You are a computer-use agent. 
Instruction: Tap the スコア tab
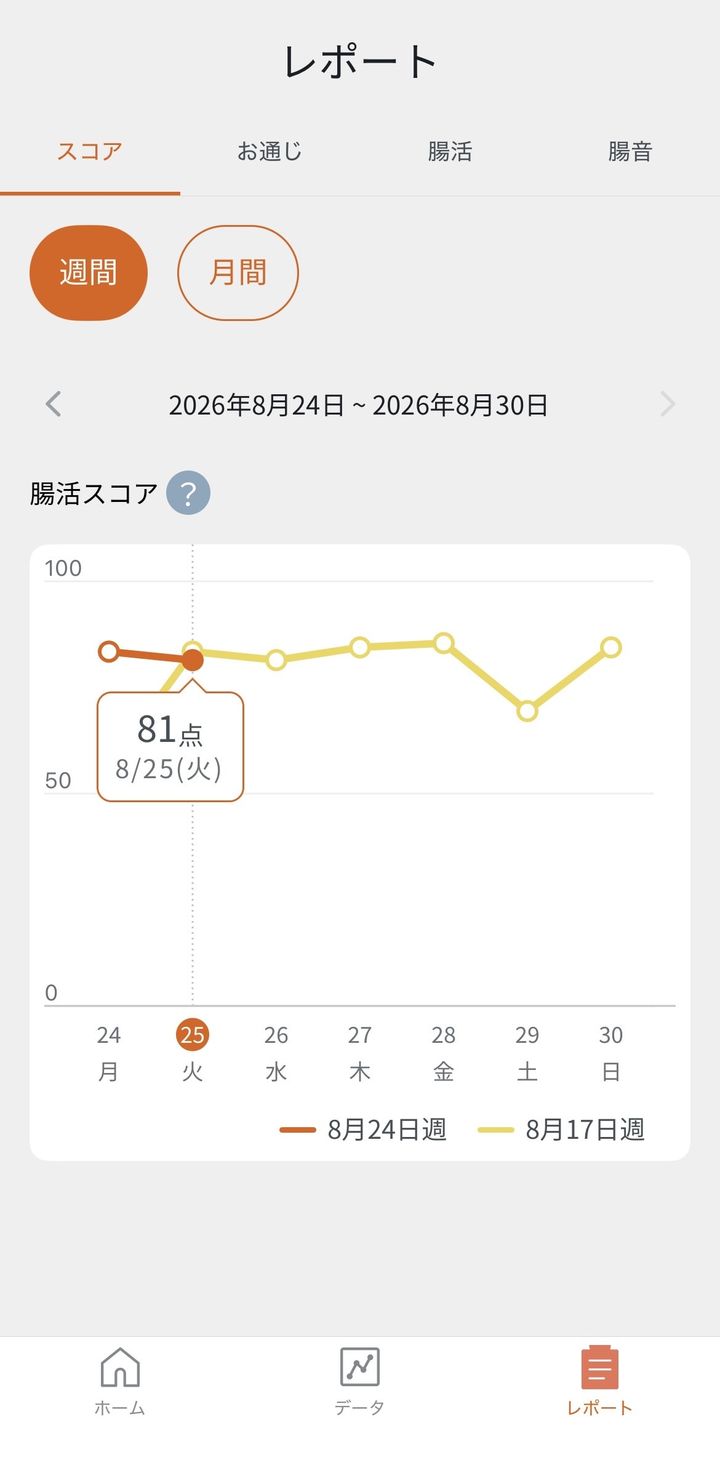90,152
